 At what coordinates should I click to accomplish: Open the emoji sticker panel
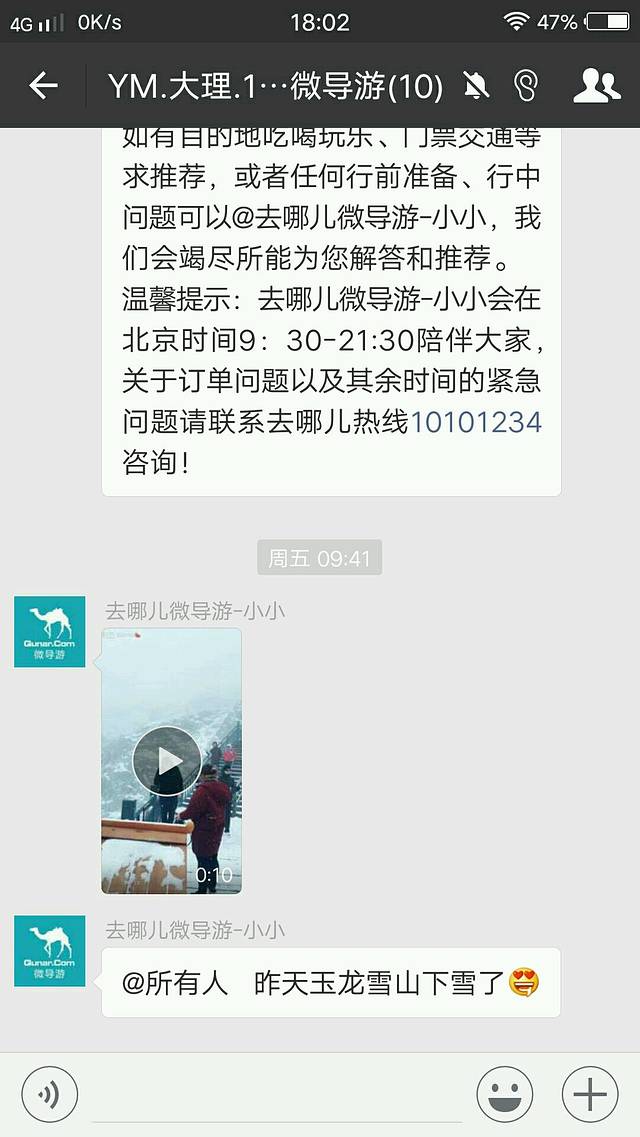504,1095
